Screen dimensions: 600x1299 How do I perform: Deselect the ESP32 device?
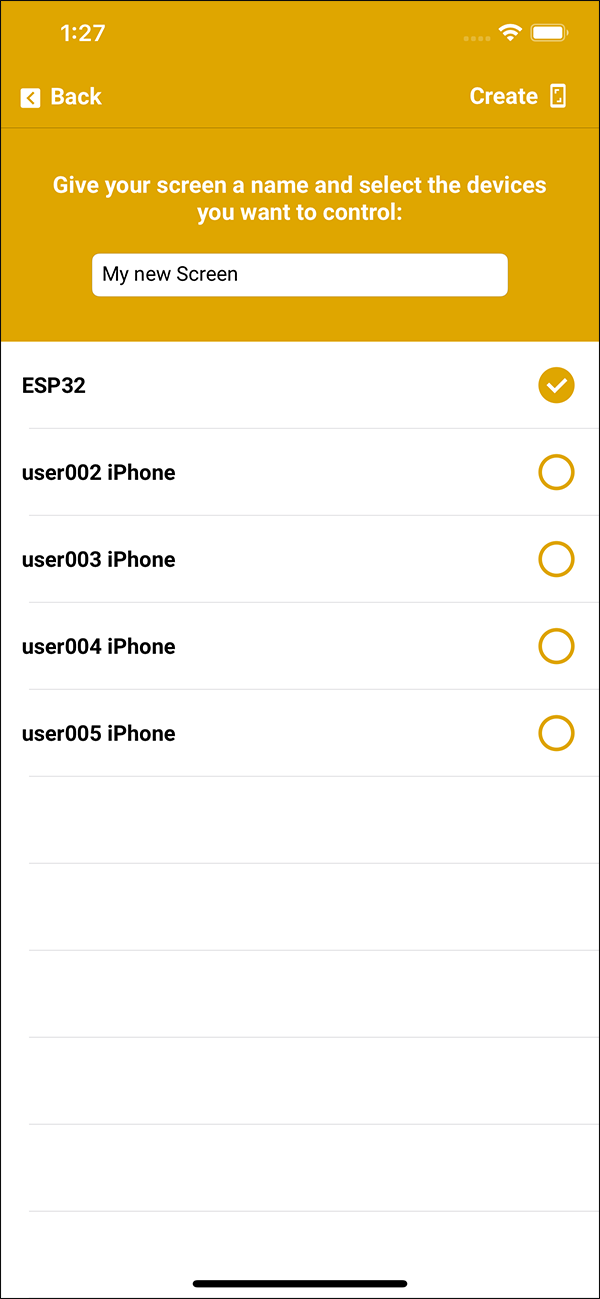click(556, 385)
